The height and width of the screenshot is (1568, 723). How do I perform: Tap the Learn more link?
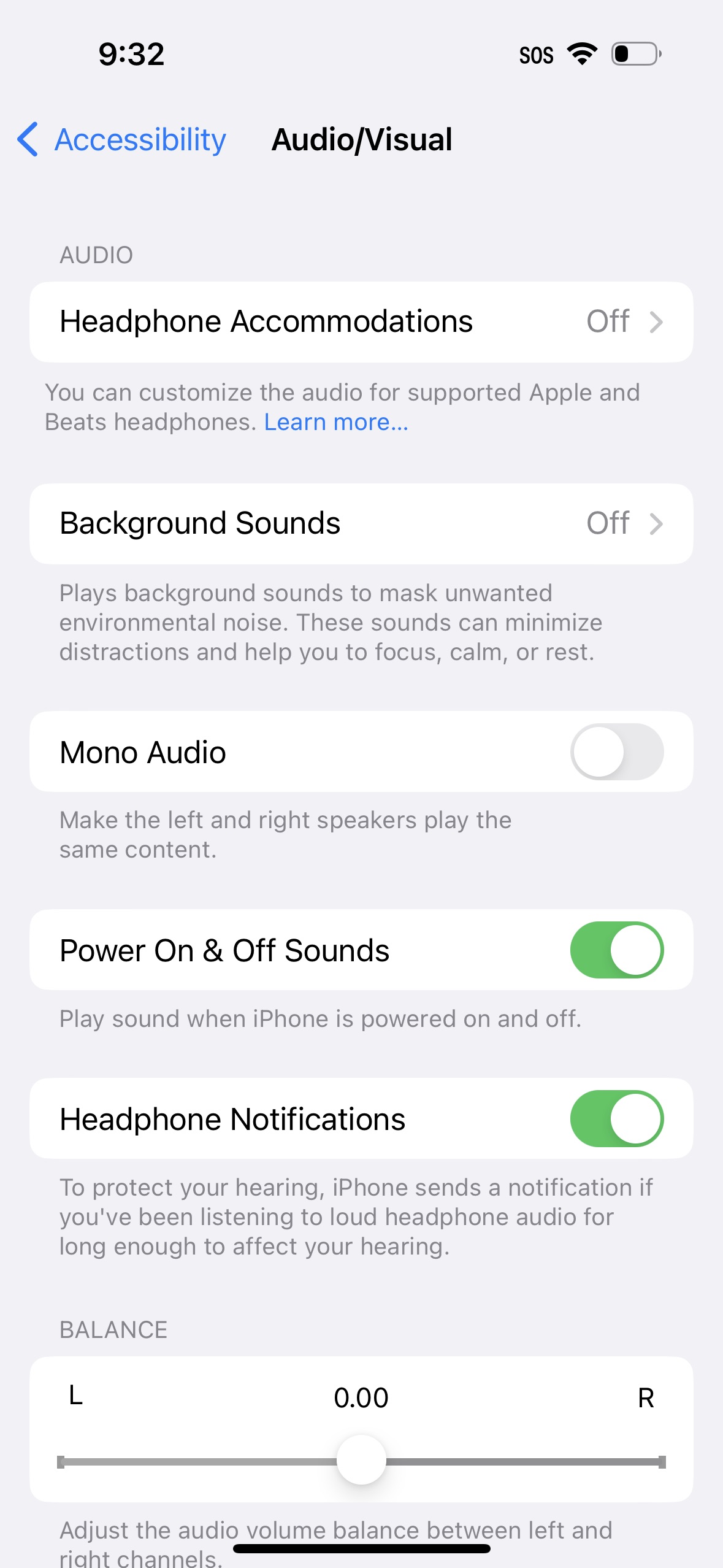pyautogui.click(x=336, y=423)
